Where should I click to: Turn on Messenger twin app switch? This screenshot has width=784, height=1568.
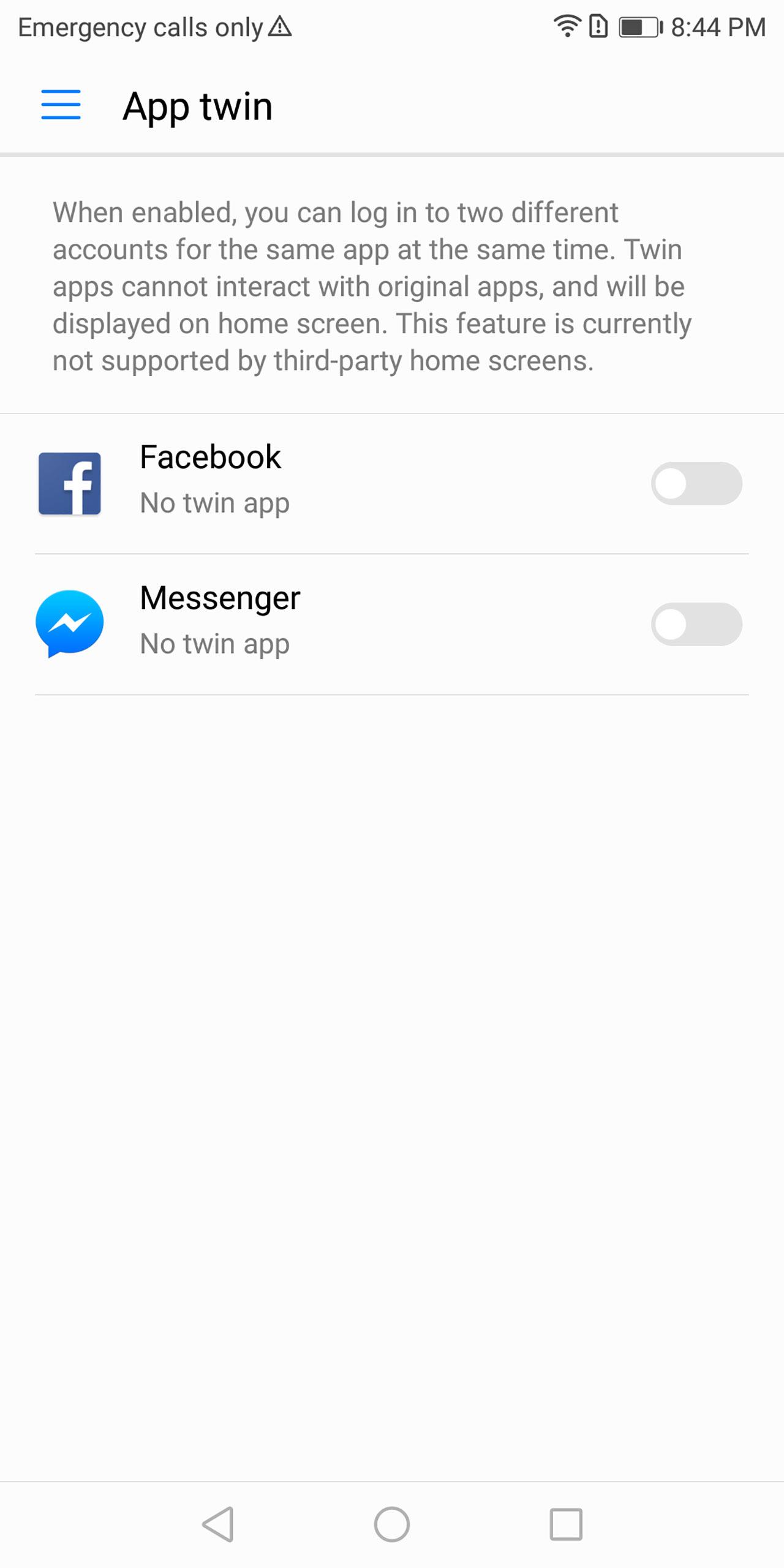(696, 625)
